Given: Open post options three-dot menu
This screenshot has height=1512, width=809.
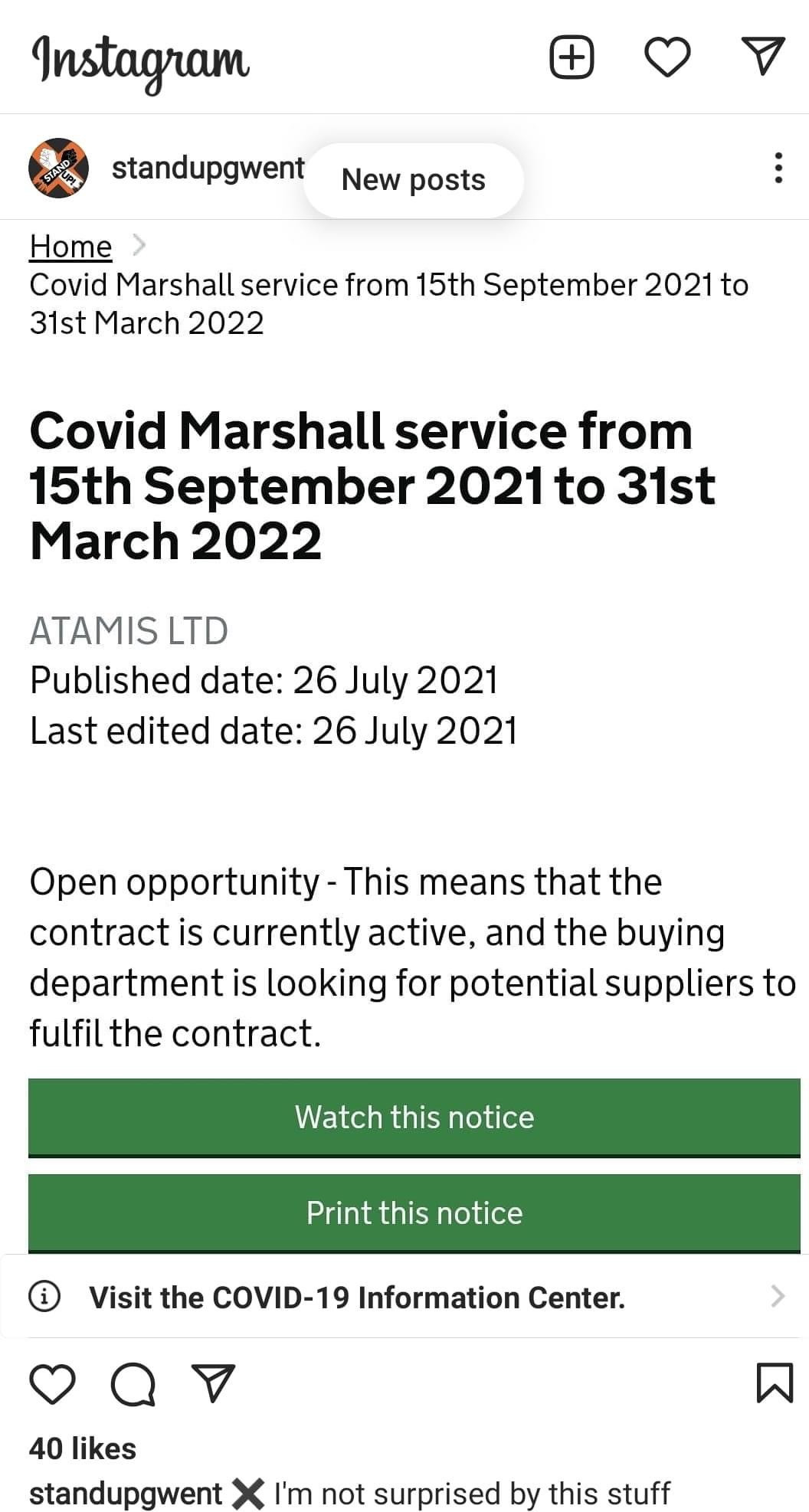Looking at the screenshot, I should 778,168.
